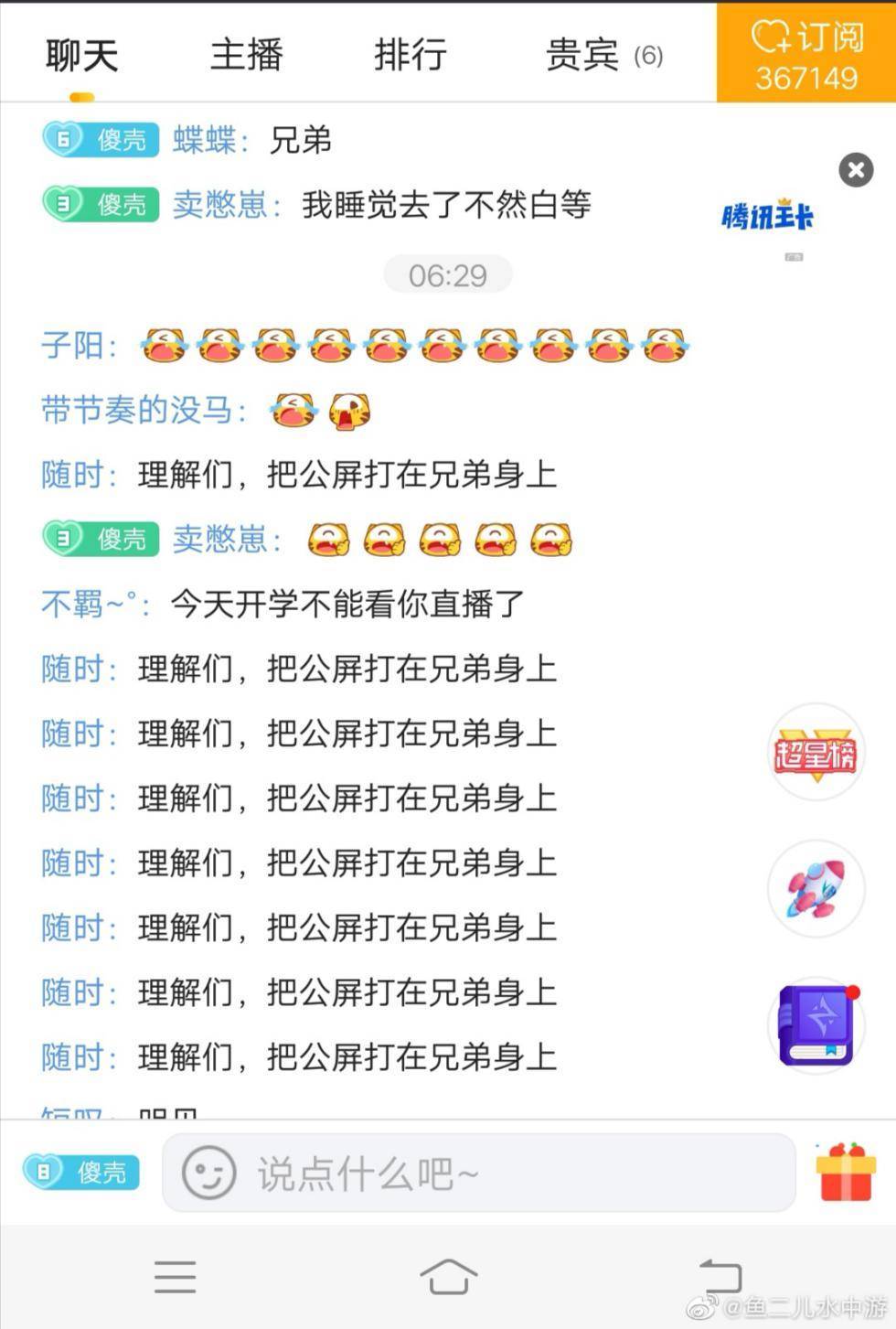Image resolution: width=896 pixels, height=1329 pixels.
Task: Switch to the 主播 tab
Action: (x=246, y=55)
